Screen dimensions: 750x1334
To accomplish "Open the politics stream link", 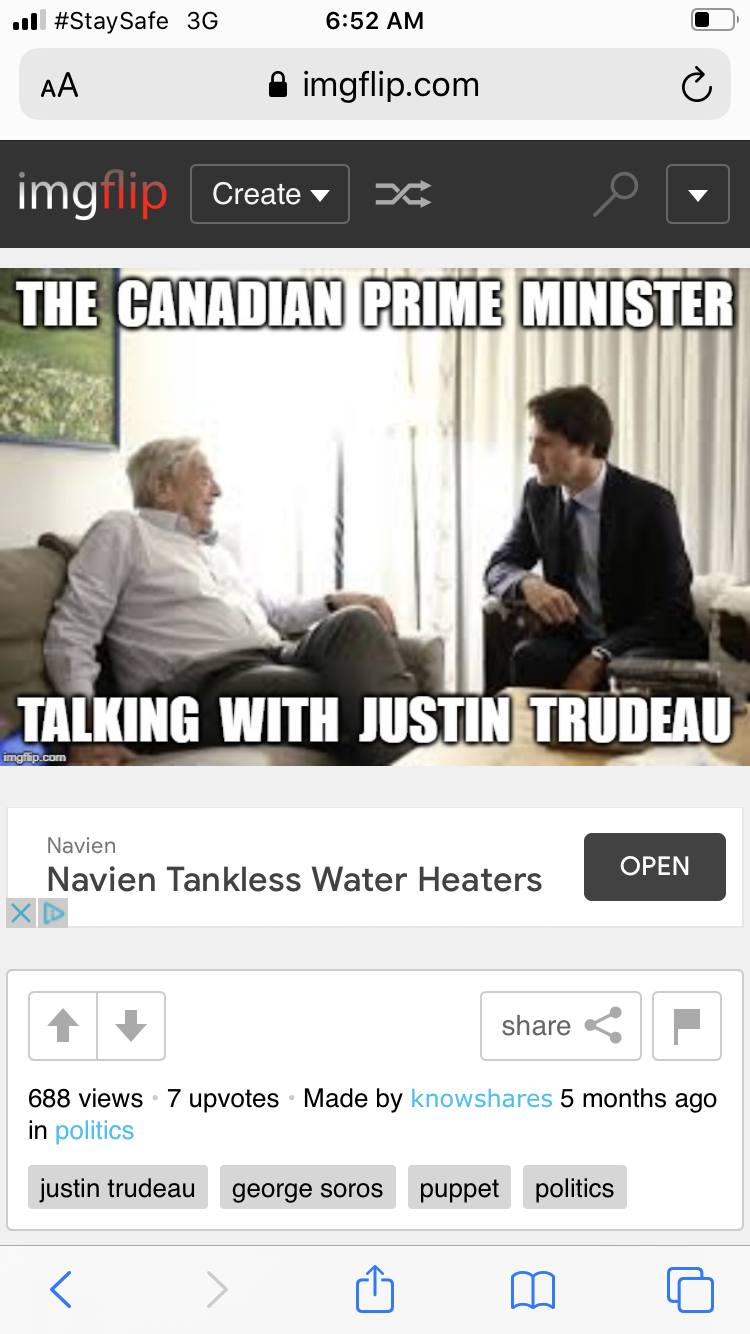I will click(94, 1130).
